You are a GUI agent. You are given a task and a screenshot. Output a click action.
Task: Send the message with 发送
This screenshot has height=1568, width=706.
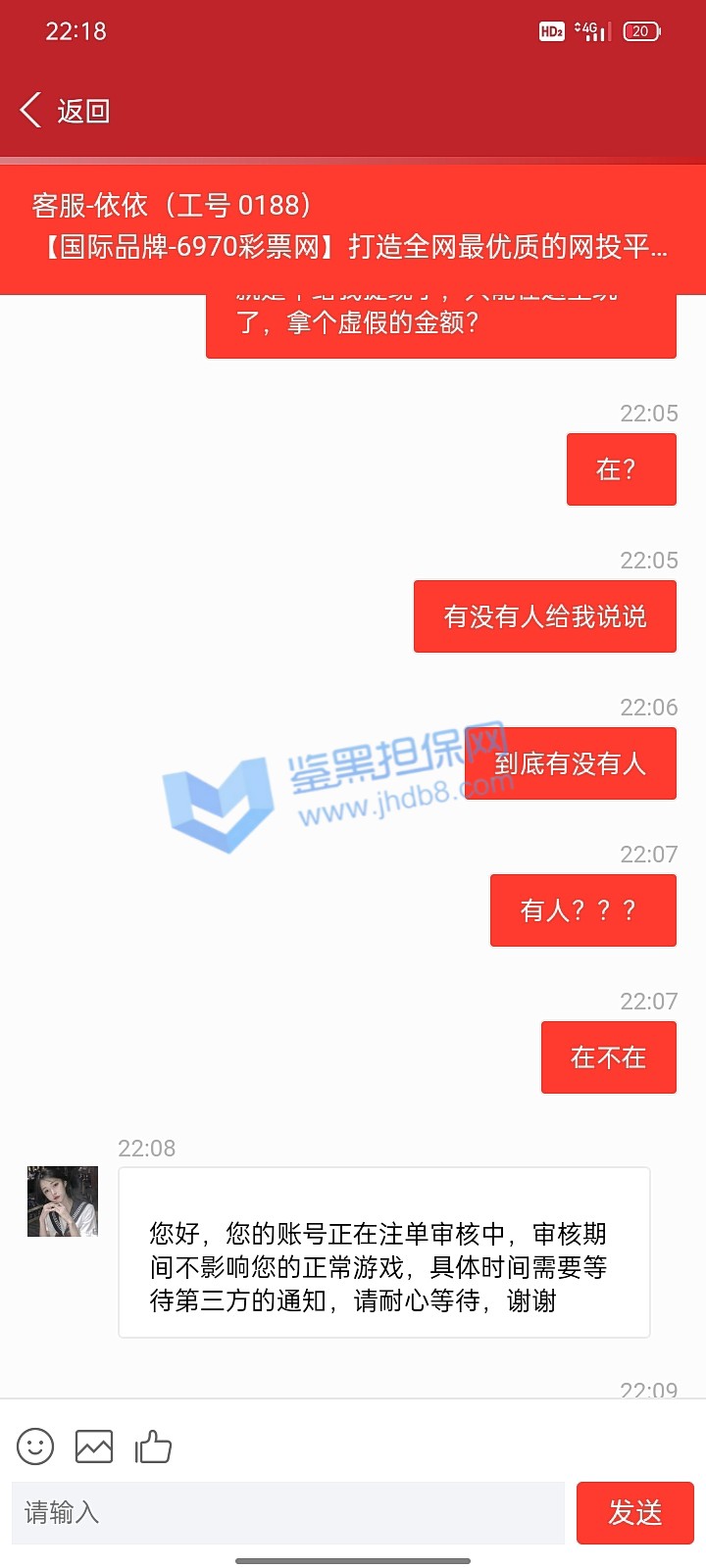click(x=634, y=1512)
